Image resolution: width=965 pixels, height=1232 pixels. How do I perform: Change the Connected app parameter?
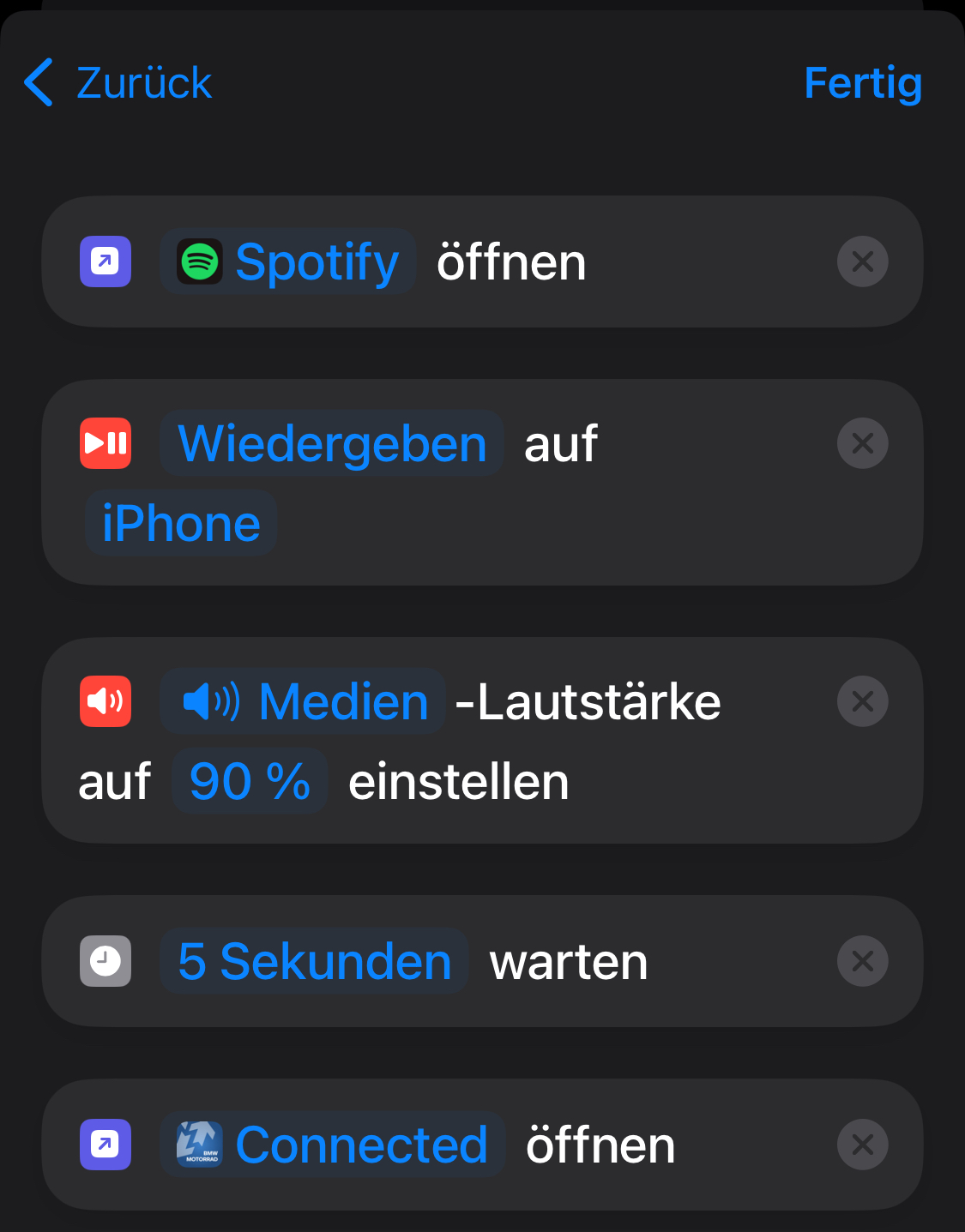(333, 1145)
